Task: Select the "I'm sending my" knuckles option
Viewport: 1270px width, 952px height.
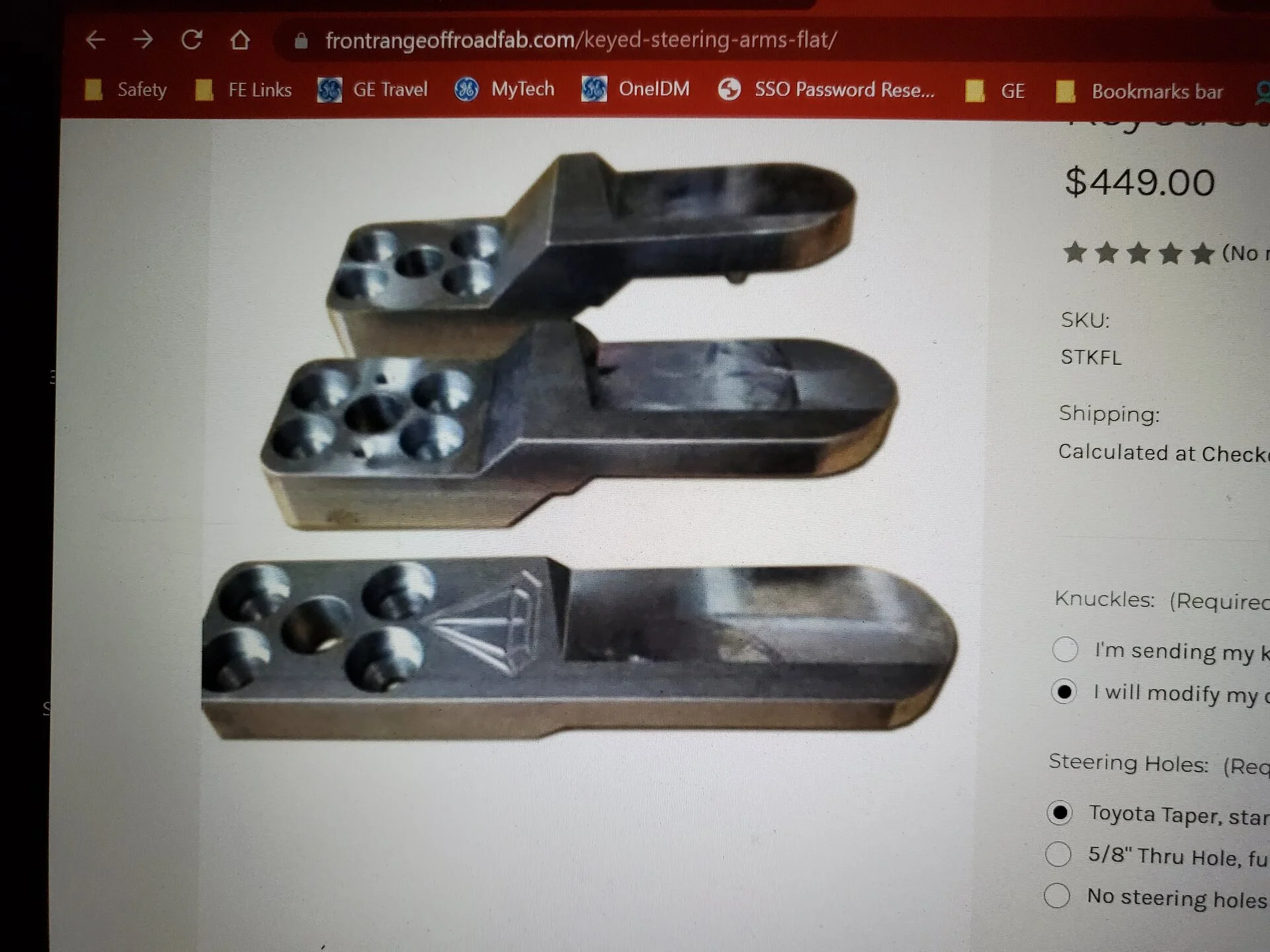Action: (1065, 649)
